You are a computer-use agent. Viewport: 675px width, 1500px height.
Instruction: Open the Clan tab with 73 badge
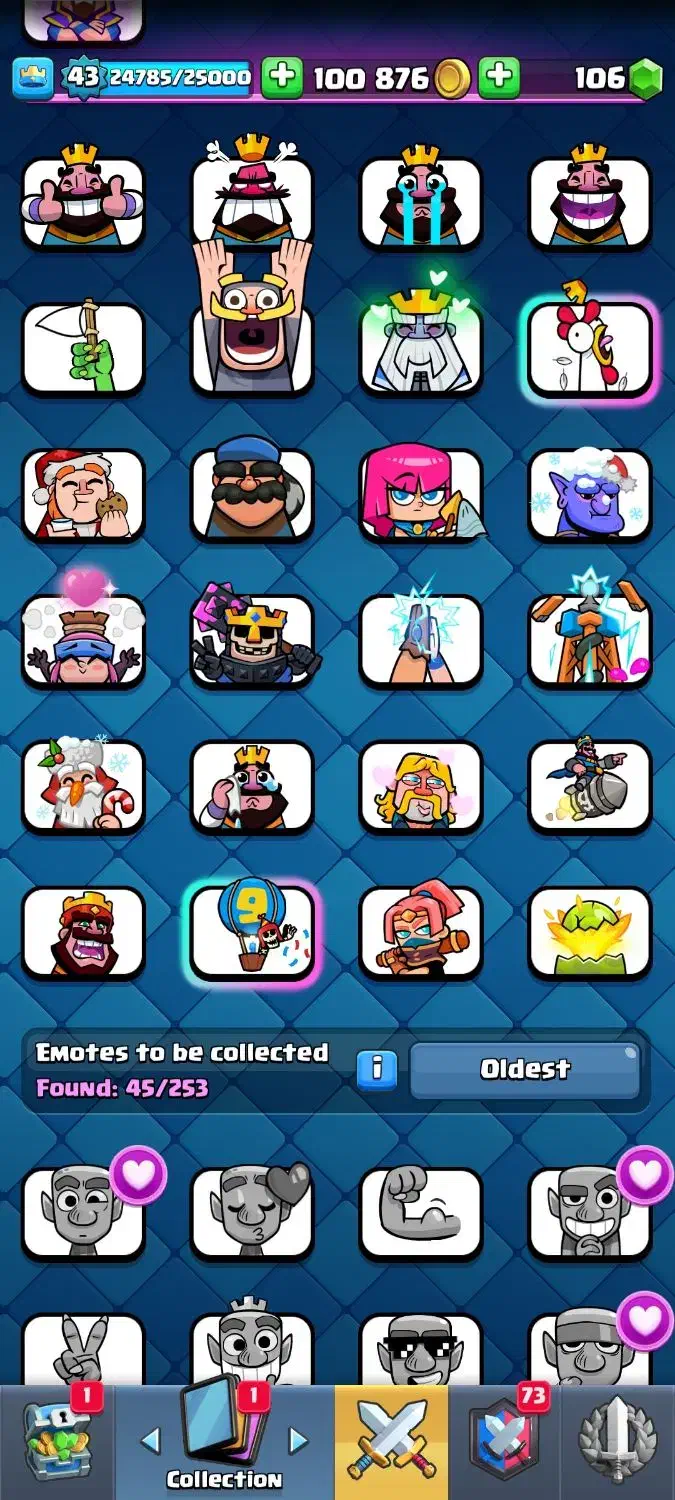[504, 1442]
